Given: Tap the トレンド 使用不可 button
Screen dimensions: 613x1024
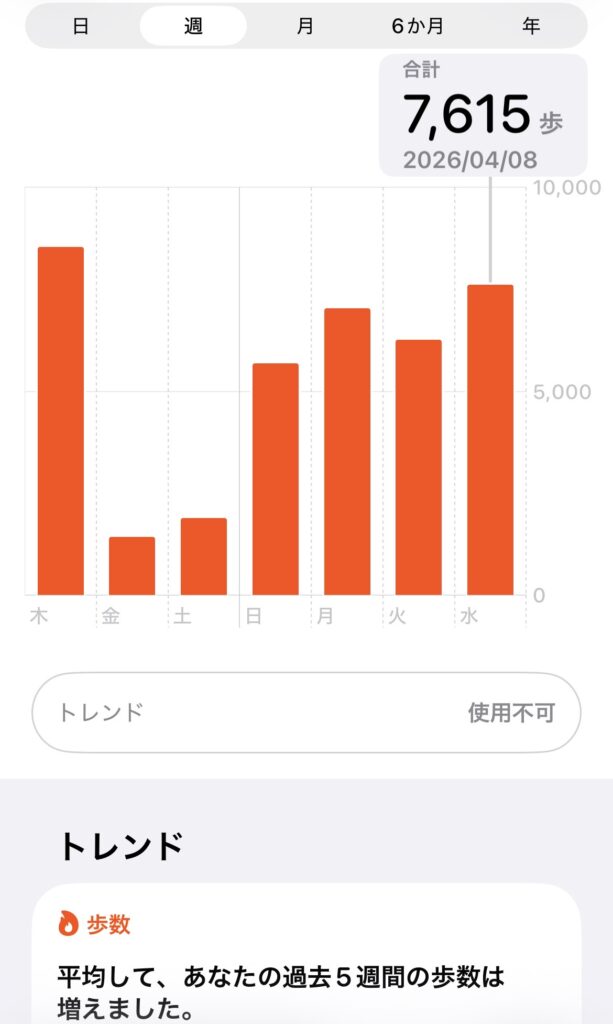Looking at the screenshot, I should [x=306, y=712].
